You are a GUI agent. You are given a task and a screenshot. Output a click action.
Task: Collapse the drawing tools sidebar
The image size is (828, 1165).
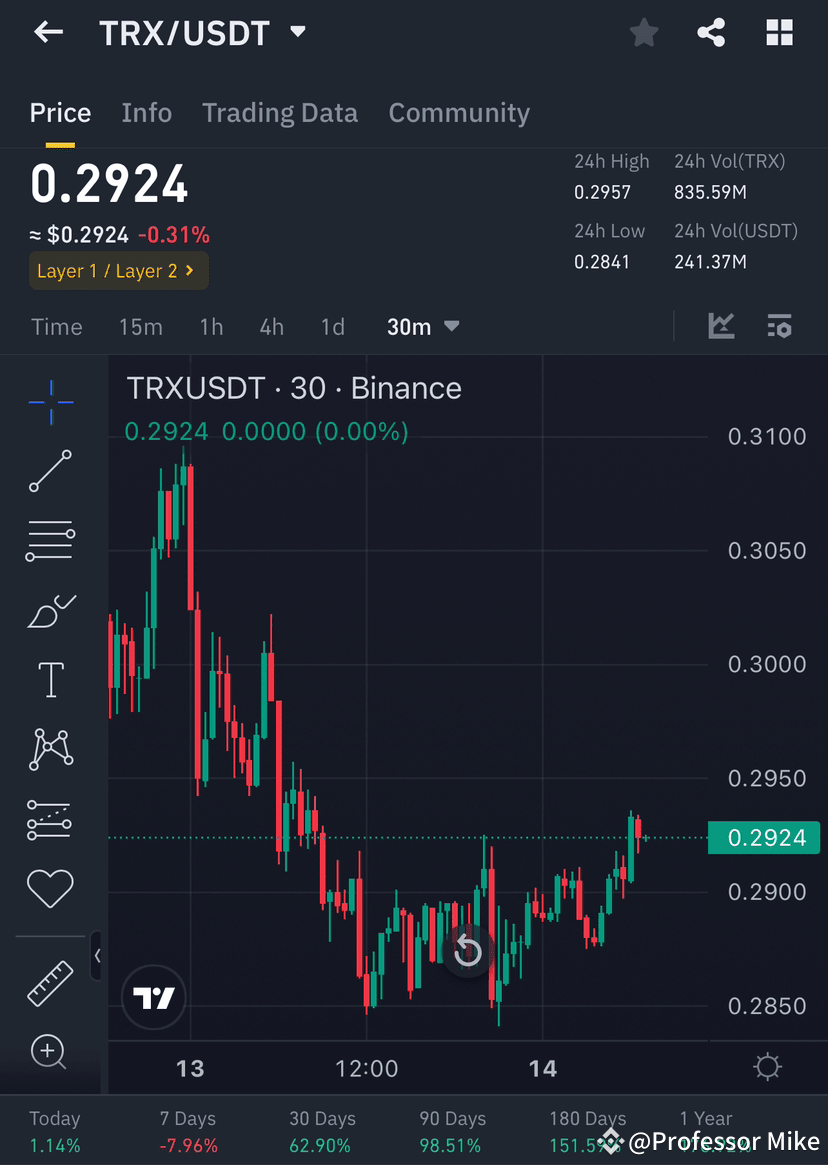97,956
